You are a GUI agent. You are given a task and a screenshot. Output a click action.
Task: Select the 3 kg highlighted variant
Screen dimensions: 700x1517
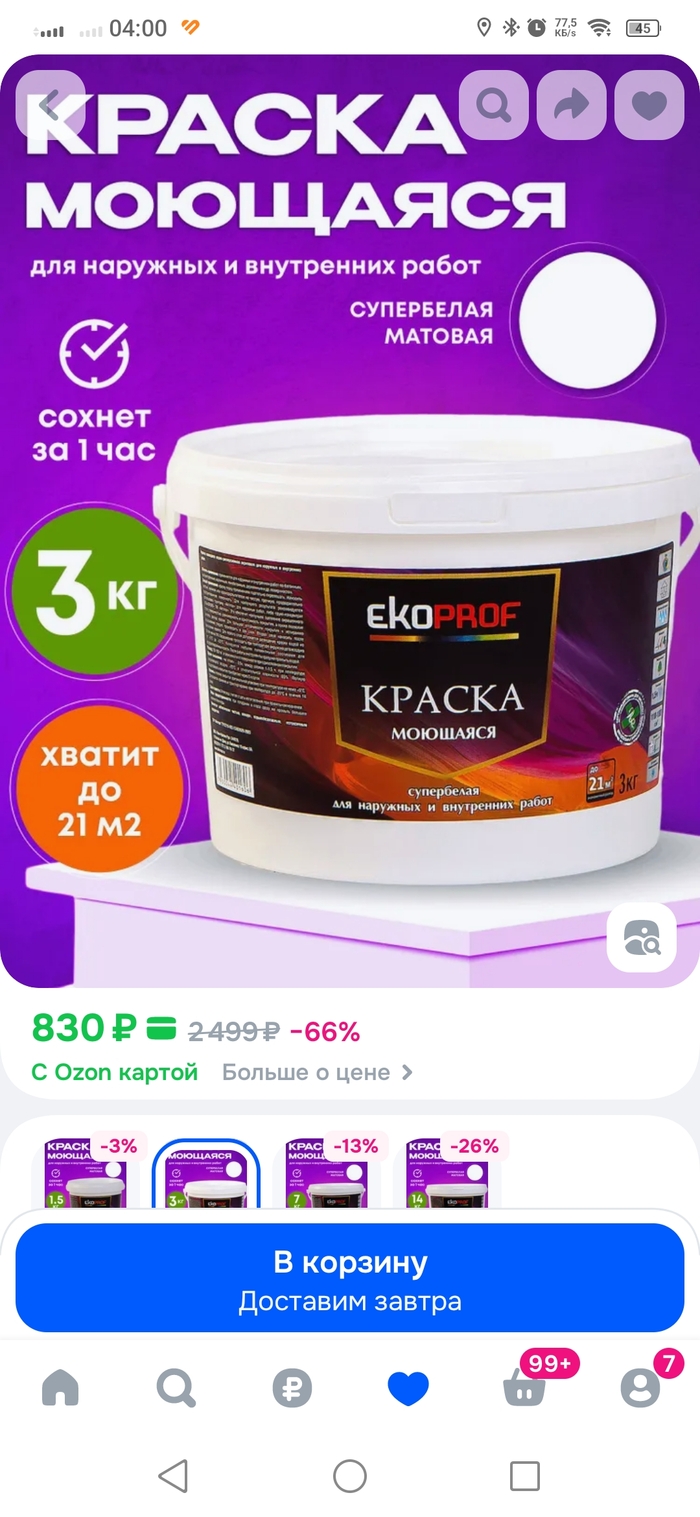pyautogui.click(x=206, y=1172)
